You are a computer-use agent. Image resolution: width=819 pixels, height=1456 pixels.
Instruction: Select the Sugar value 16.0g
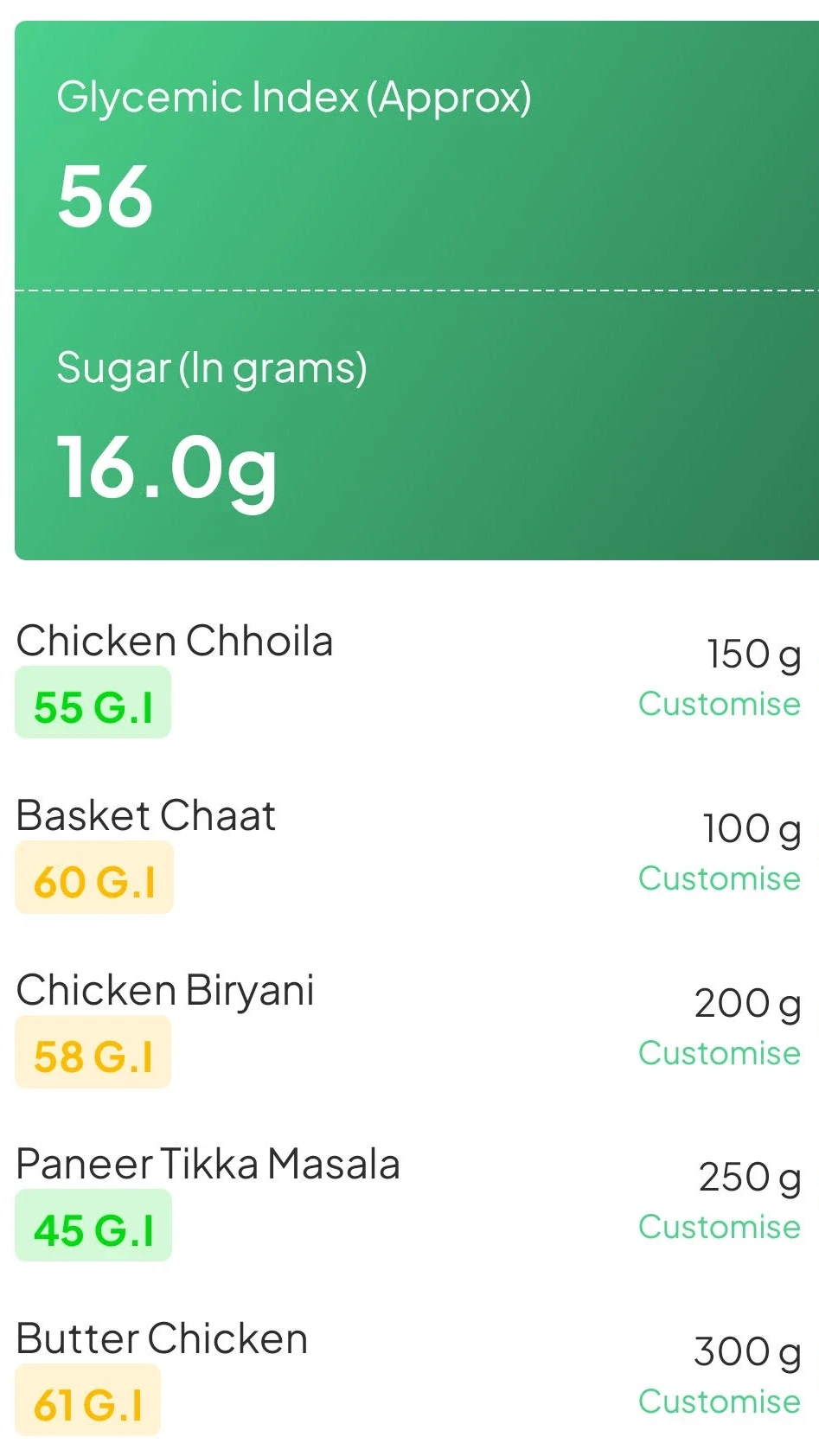165,467
